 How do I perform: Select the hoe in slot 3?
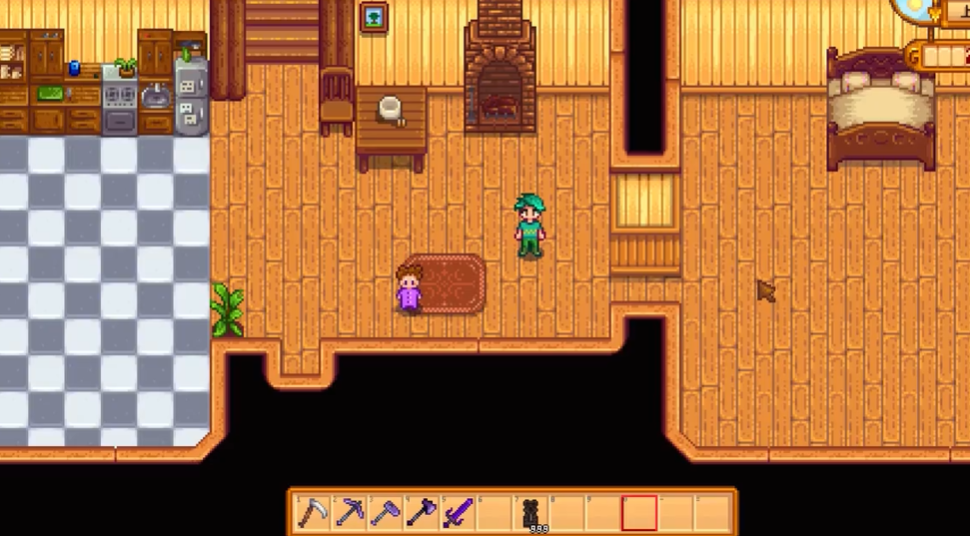coord(386,513)
